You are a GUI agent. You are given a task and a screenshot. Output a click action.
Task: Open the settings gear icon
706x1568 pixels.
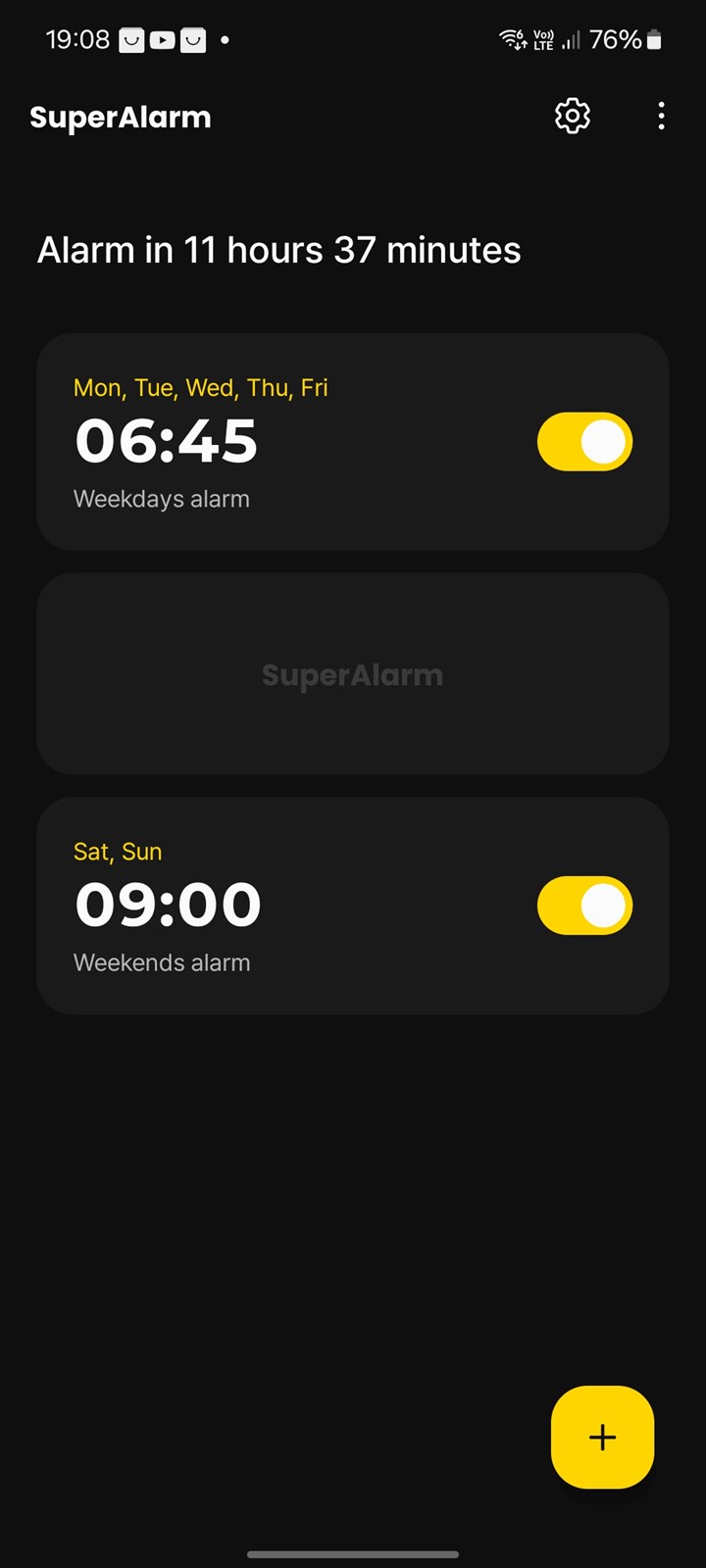[573, 117]
